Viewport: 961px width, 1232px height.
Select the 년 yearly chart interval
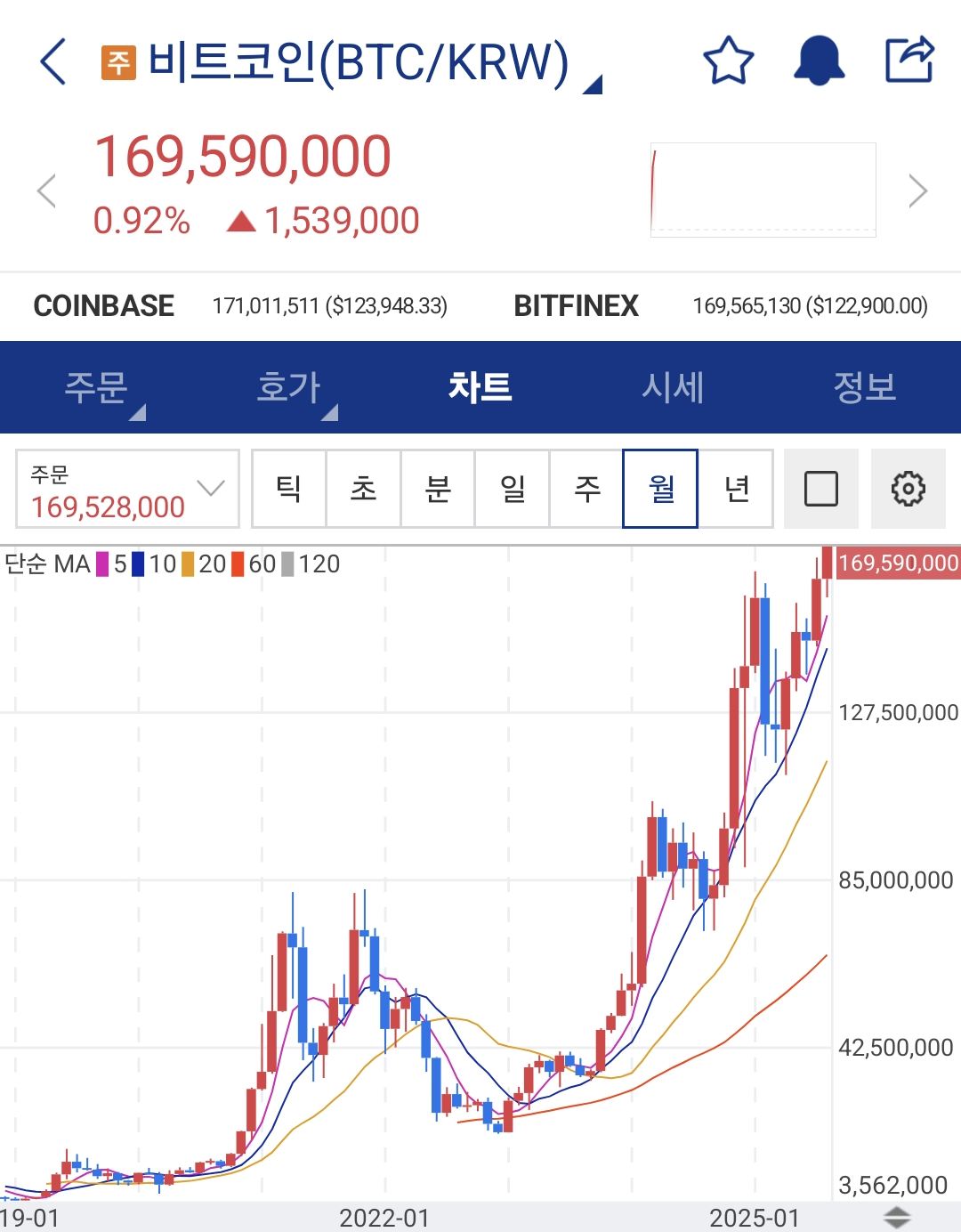tap(737, 489)
